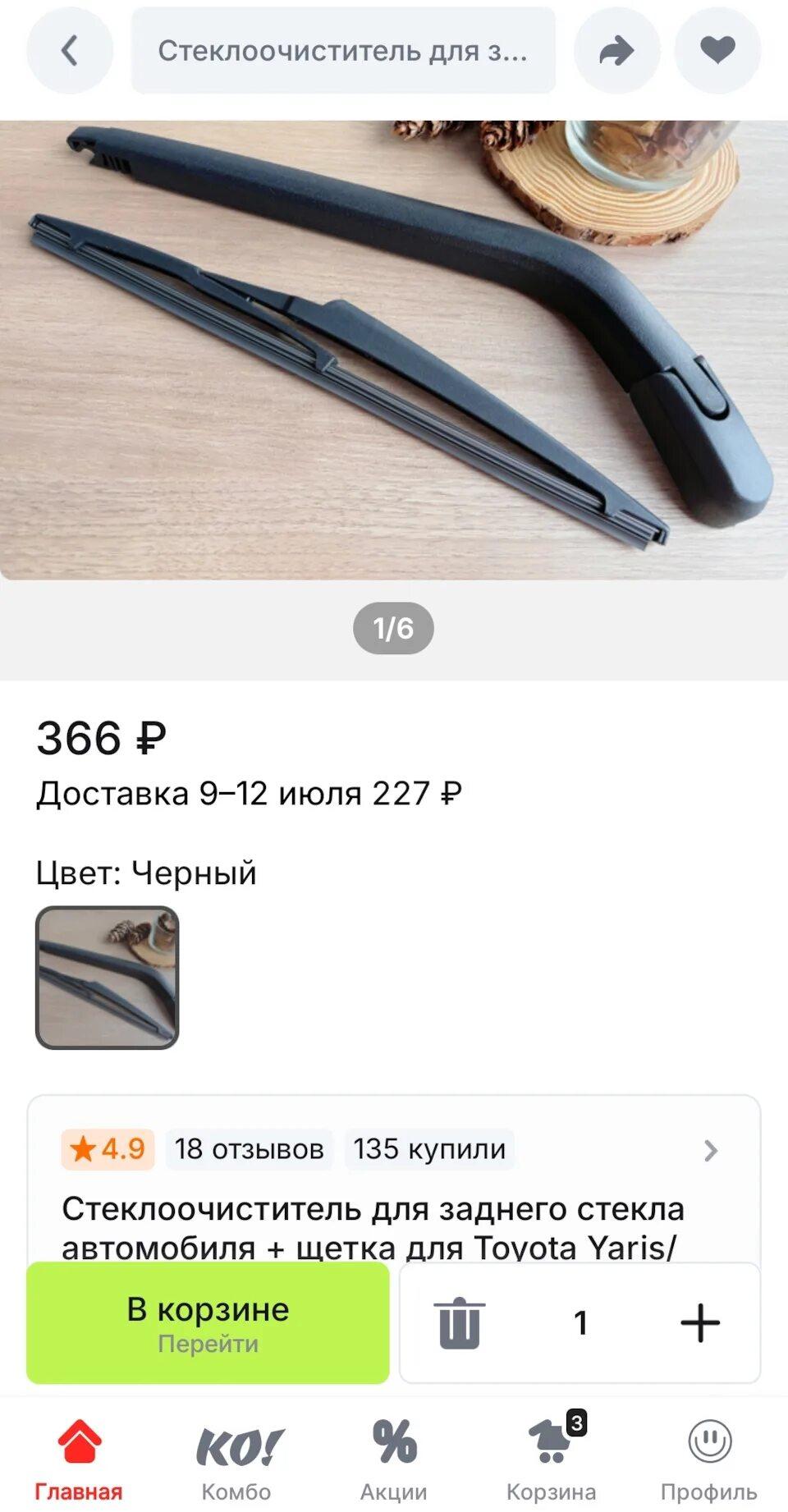Go to the Профиль tab
The width and height of the screenshot is (788, 1512).
tap(708, 1459)
